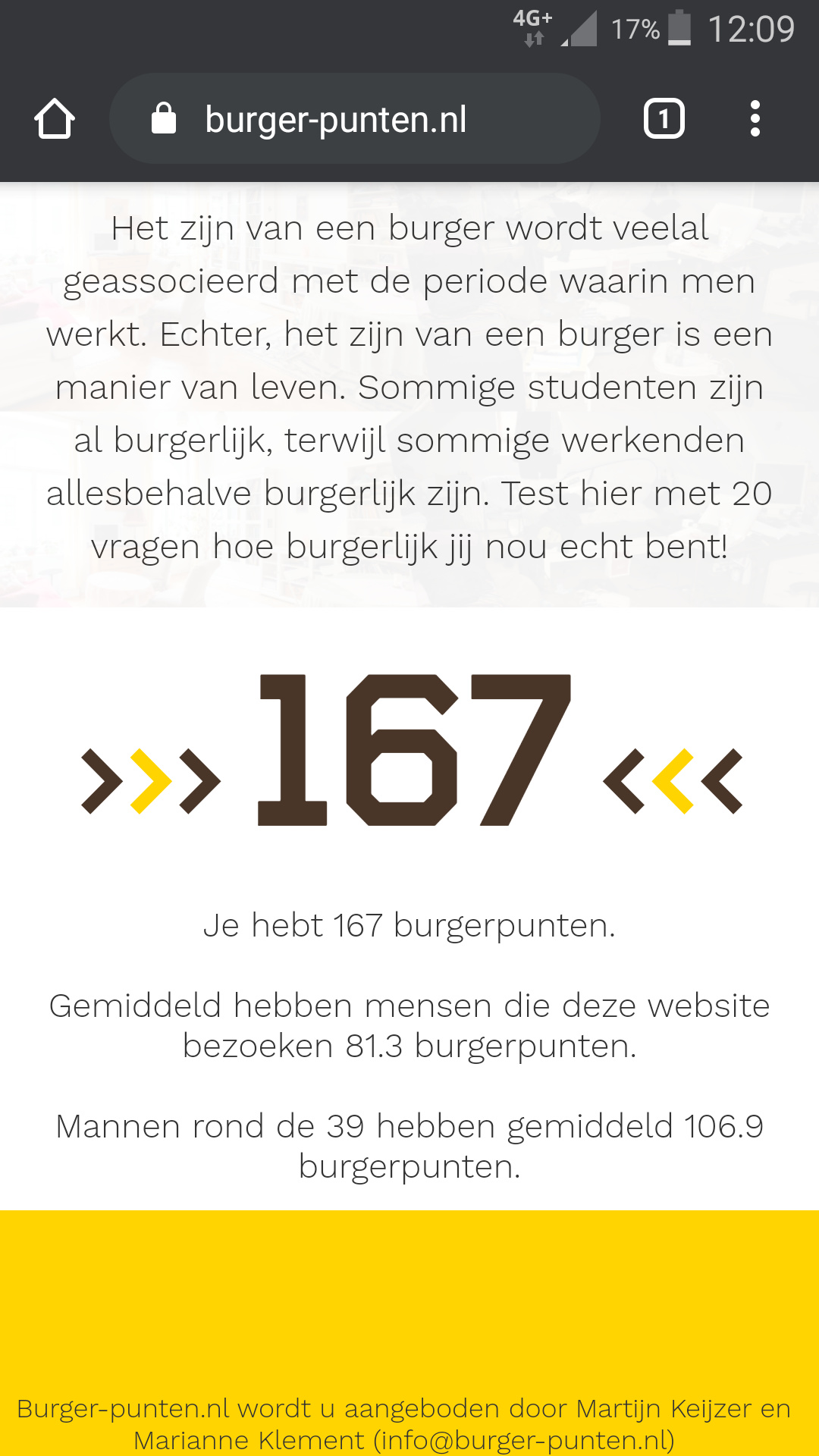
Task: Open the tab switcher showing 1 tab
Action: click(x=664, y=118)
